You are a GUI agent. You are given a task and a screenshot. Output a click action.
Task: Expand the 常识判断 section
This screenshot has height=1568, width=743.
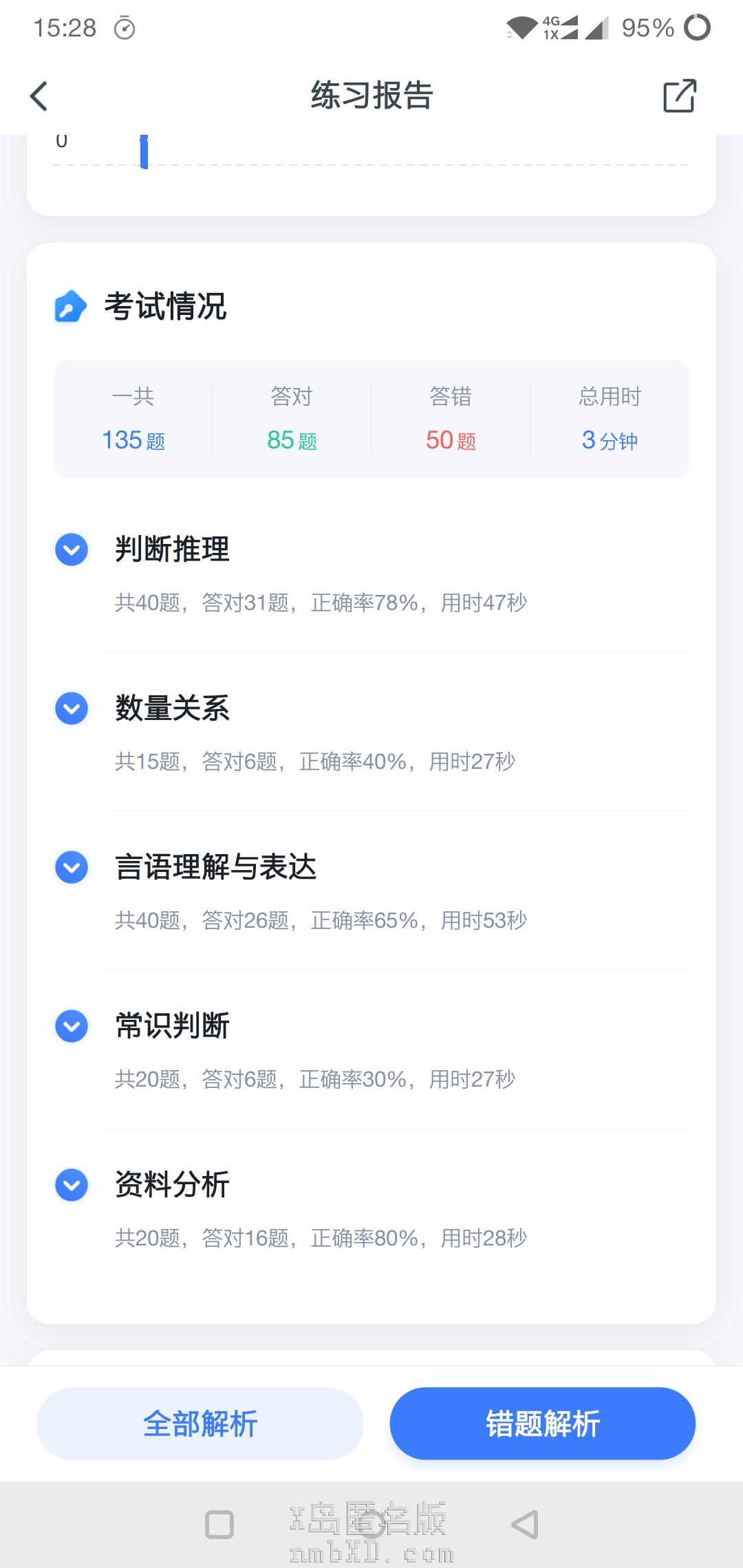coord(72,1026)
